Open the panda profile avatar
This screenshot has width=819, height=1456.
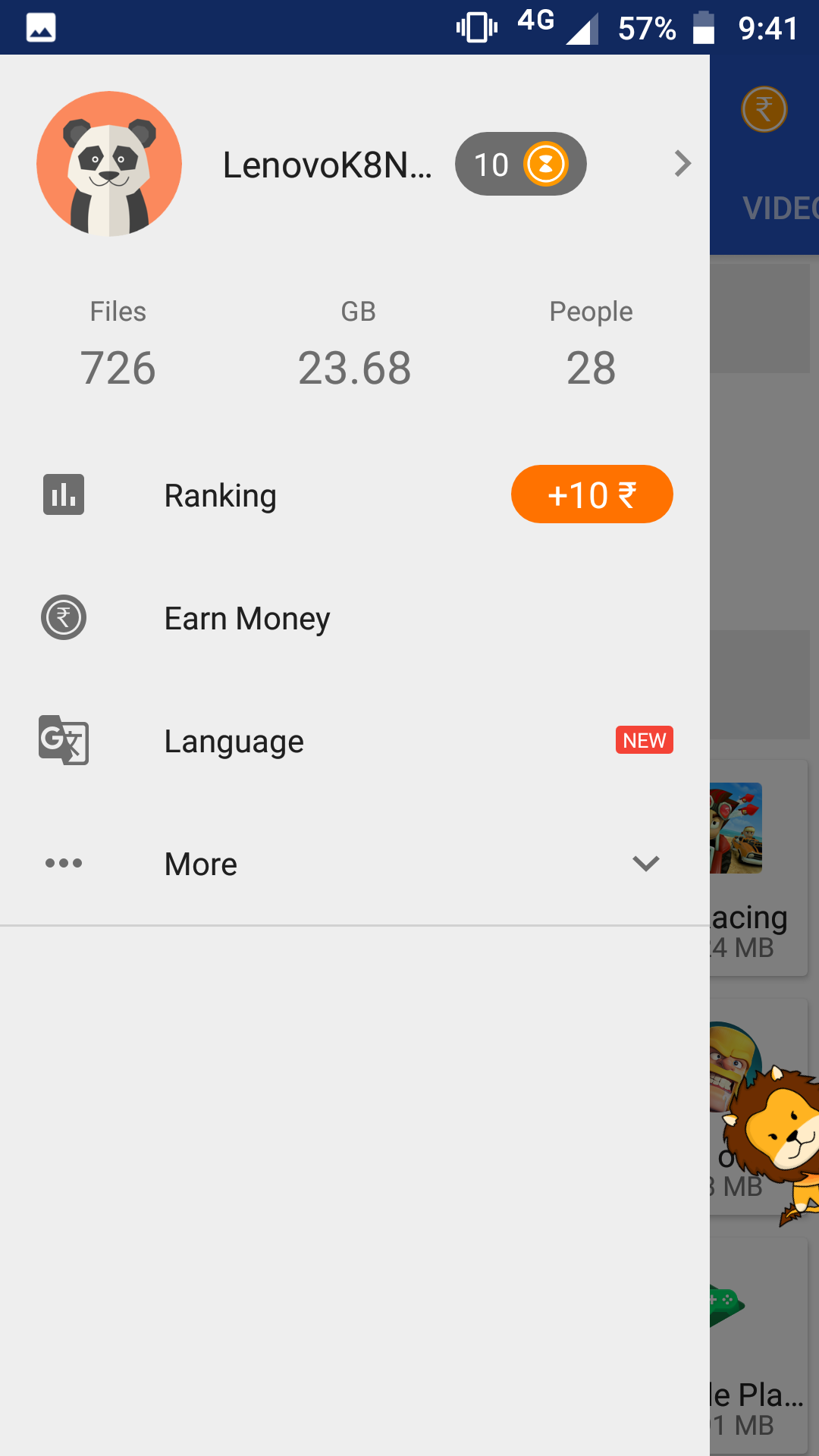(x=109, y=164)
